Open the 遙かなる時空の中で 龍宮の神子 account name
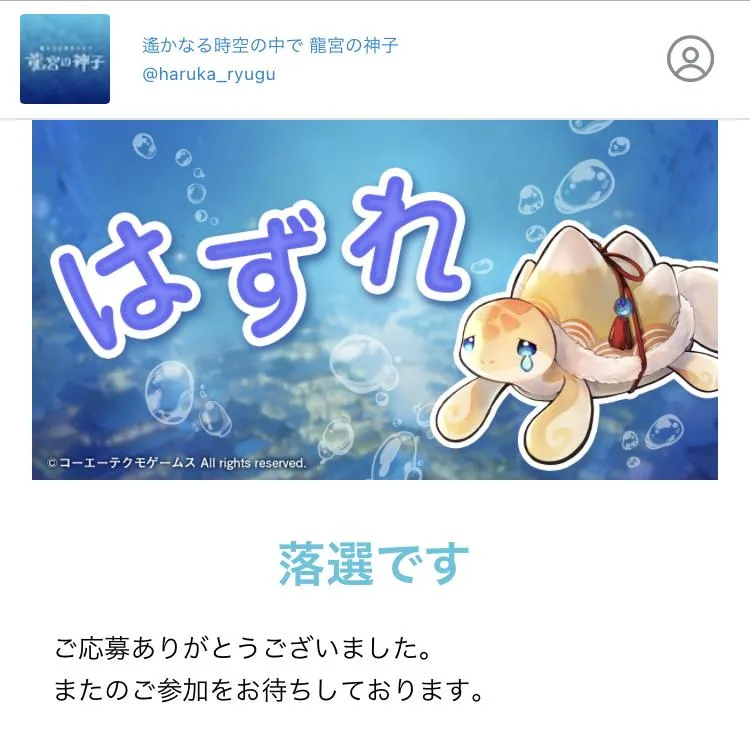Image resolution: width=750 pixels, height=734 pixels. pos(270,45)
